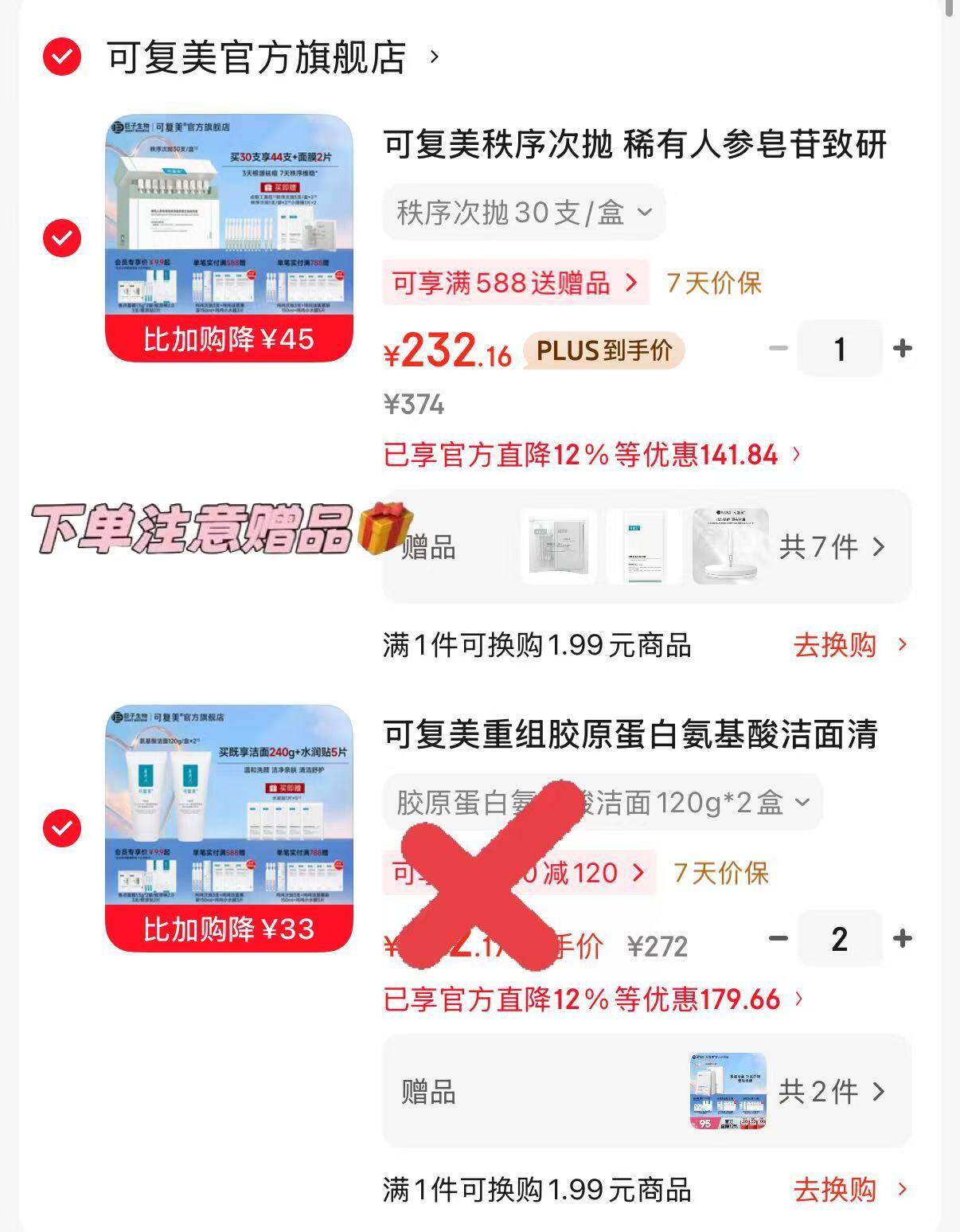Deselect the 秩序次抛 product checkbox

point(62,237)
